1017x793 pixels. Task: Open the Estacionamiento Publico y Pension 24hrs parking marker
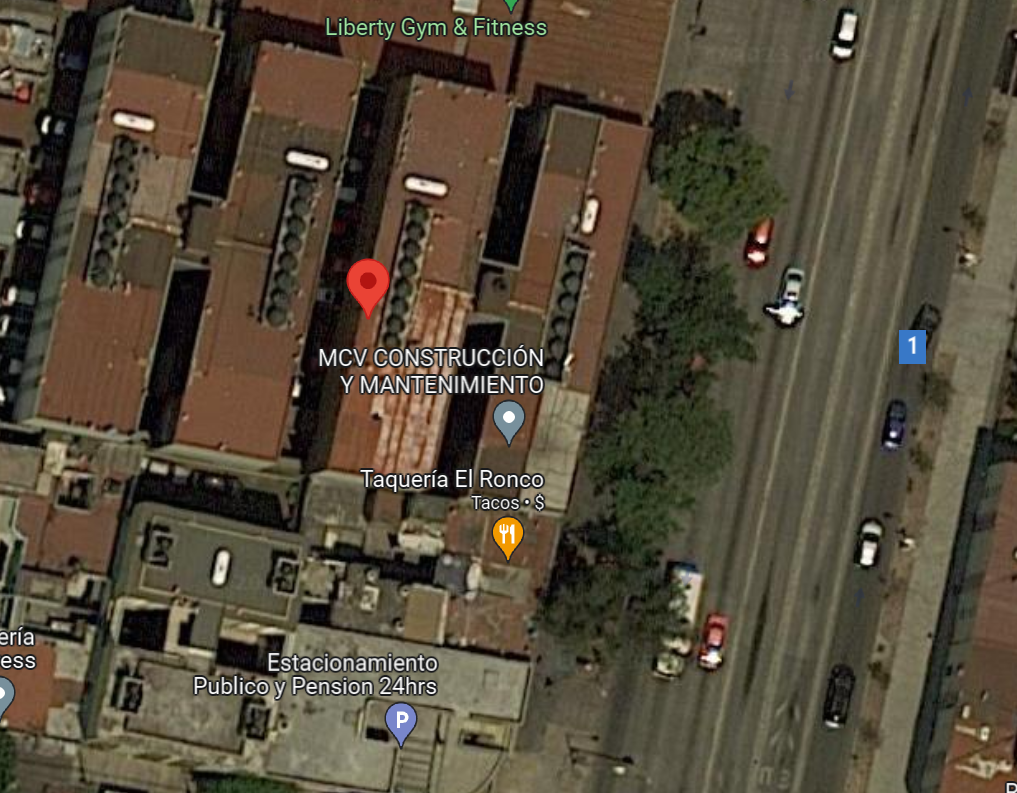point(401,724)
